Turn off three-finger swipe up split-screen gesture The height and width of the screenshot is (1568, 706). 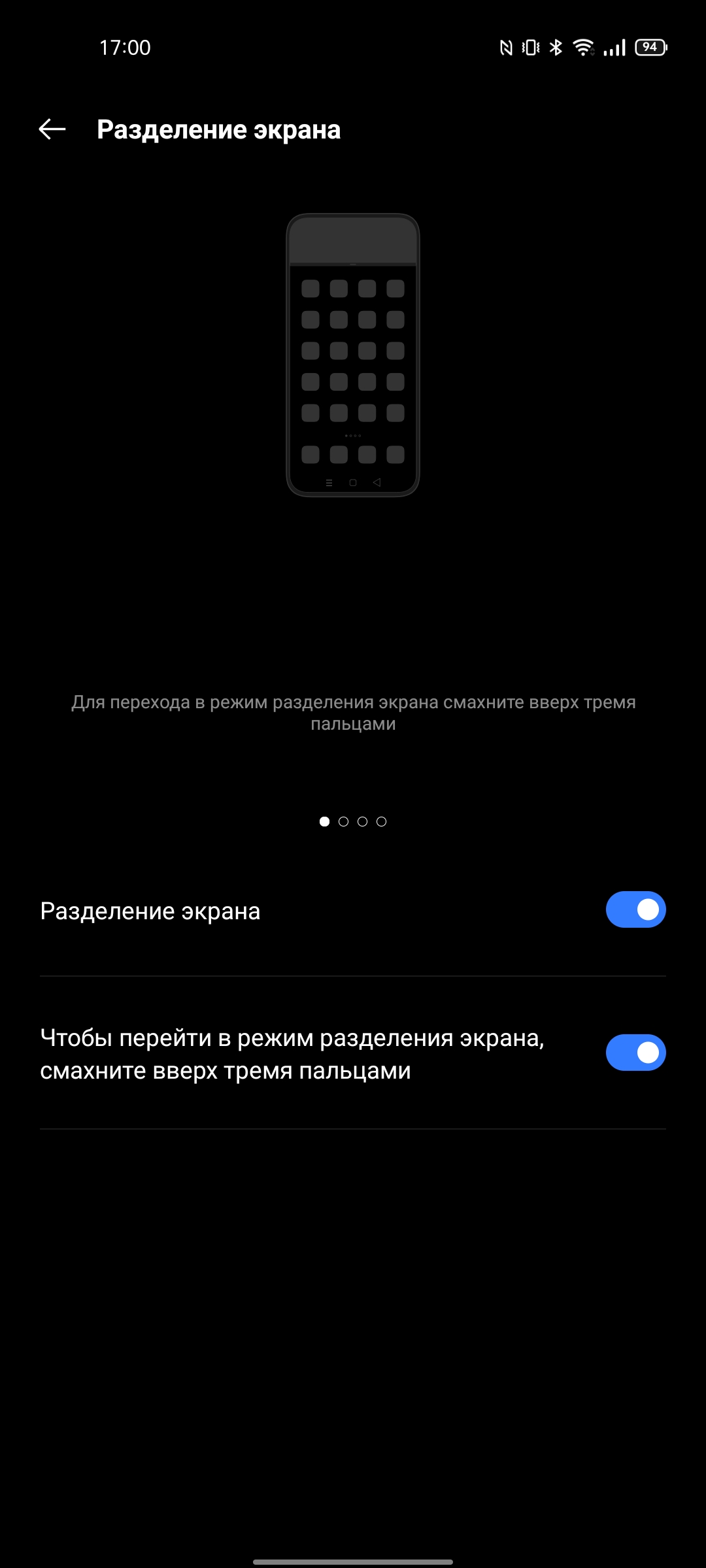(635, 1053)
